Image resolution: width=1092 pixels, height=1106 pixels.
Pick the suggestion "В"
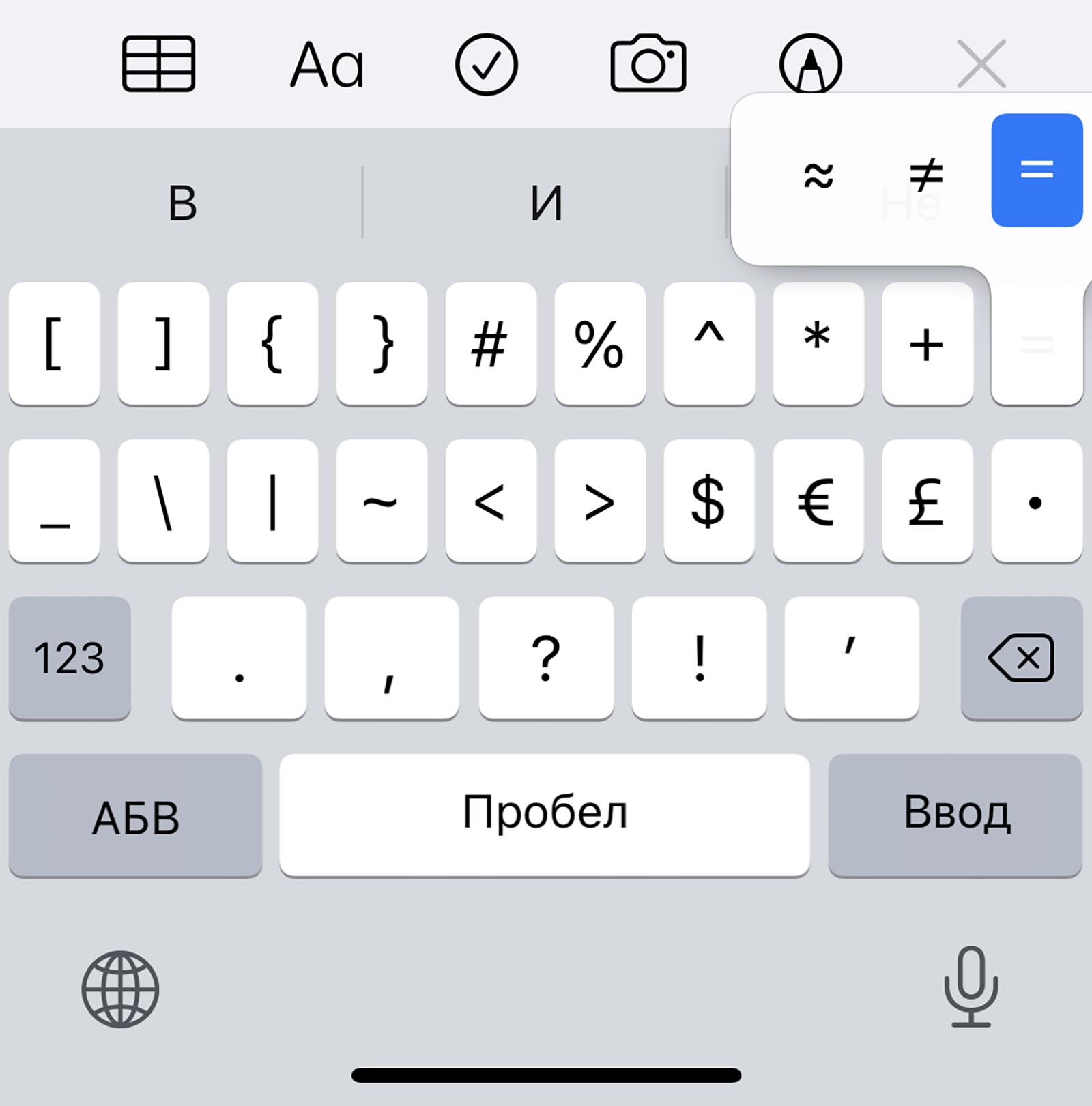182,203
